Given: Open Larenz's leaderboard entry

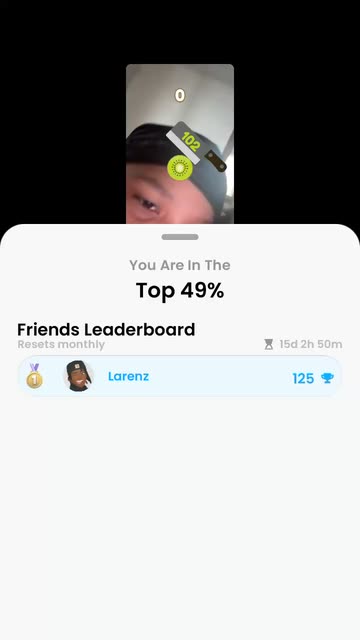Looking at the screenshot, I should tap(180, 376).
